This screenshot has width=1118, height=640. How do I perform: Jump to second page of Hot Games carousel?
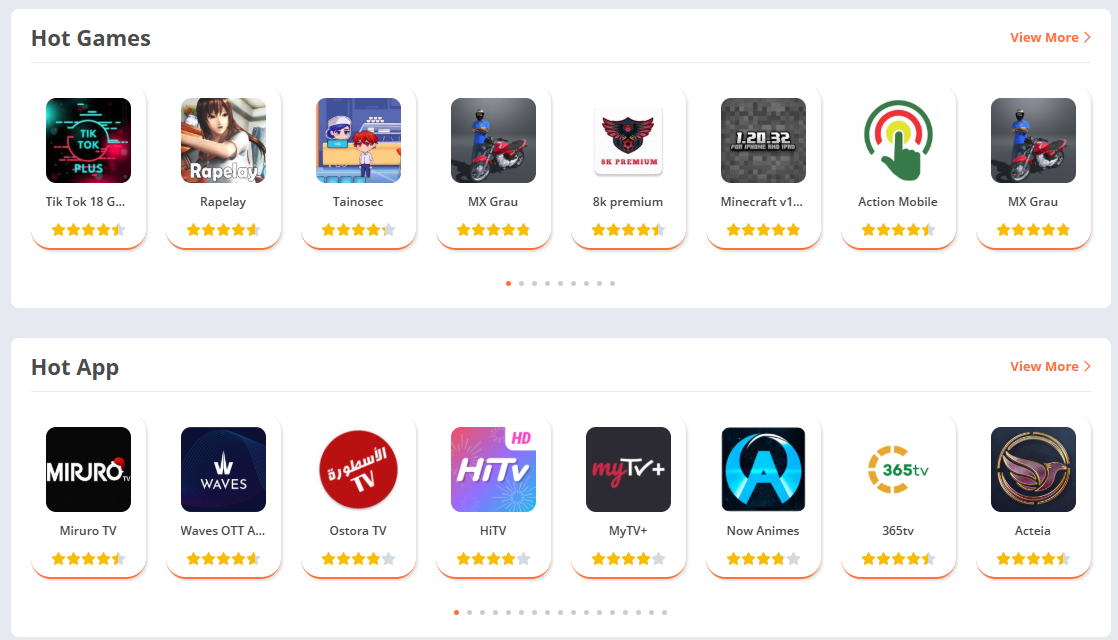(x=521, y=283)
